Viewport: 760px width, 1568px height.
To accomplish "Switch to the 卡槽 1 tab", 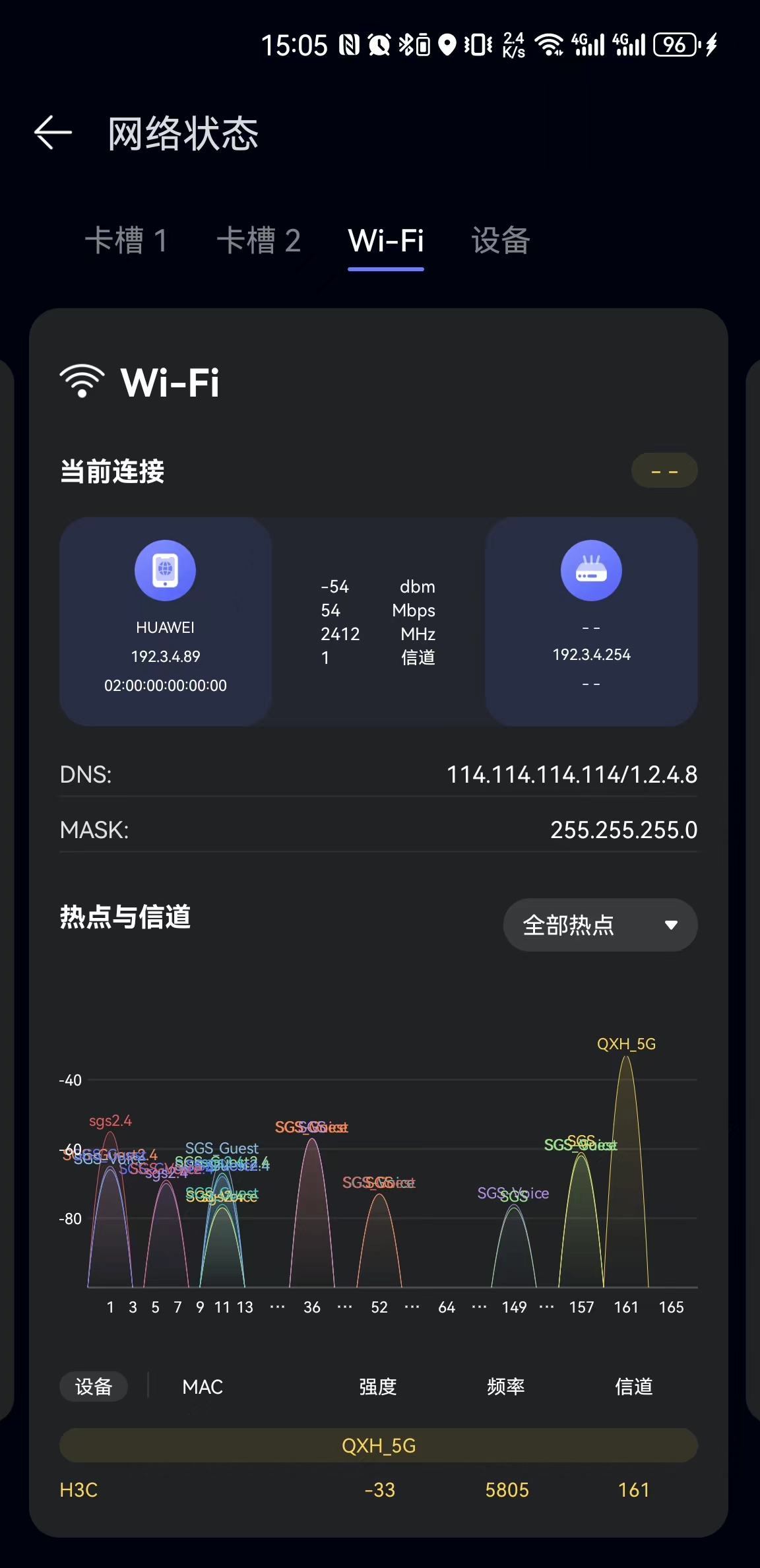I will (x=126, y=240).
